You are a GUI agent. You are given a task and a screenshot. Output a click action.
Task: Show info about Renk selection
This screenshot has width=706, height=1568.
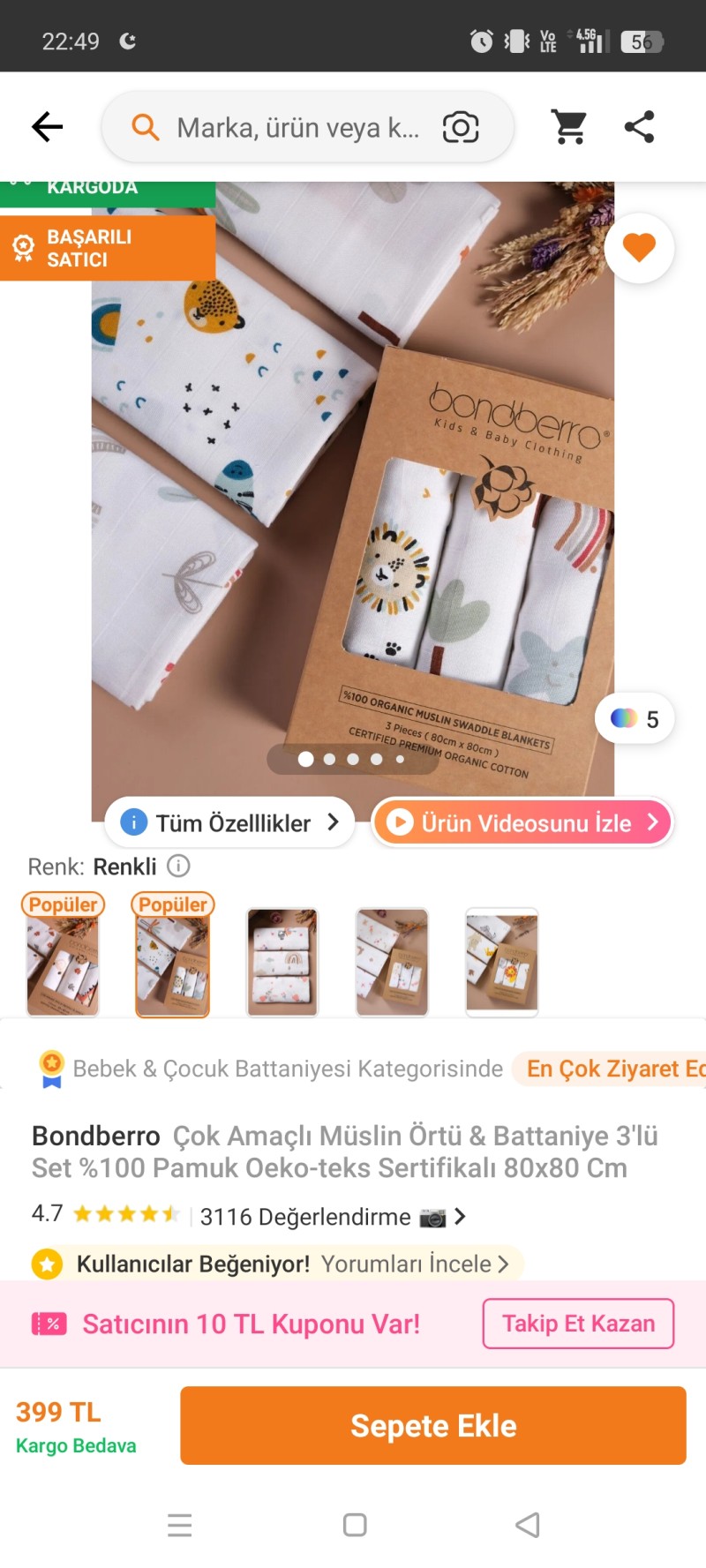click(x=179, y=866)
